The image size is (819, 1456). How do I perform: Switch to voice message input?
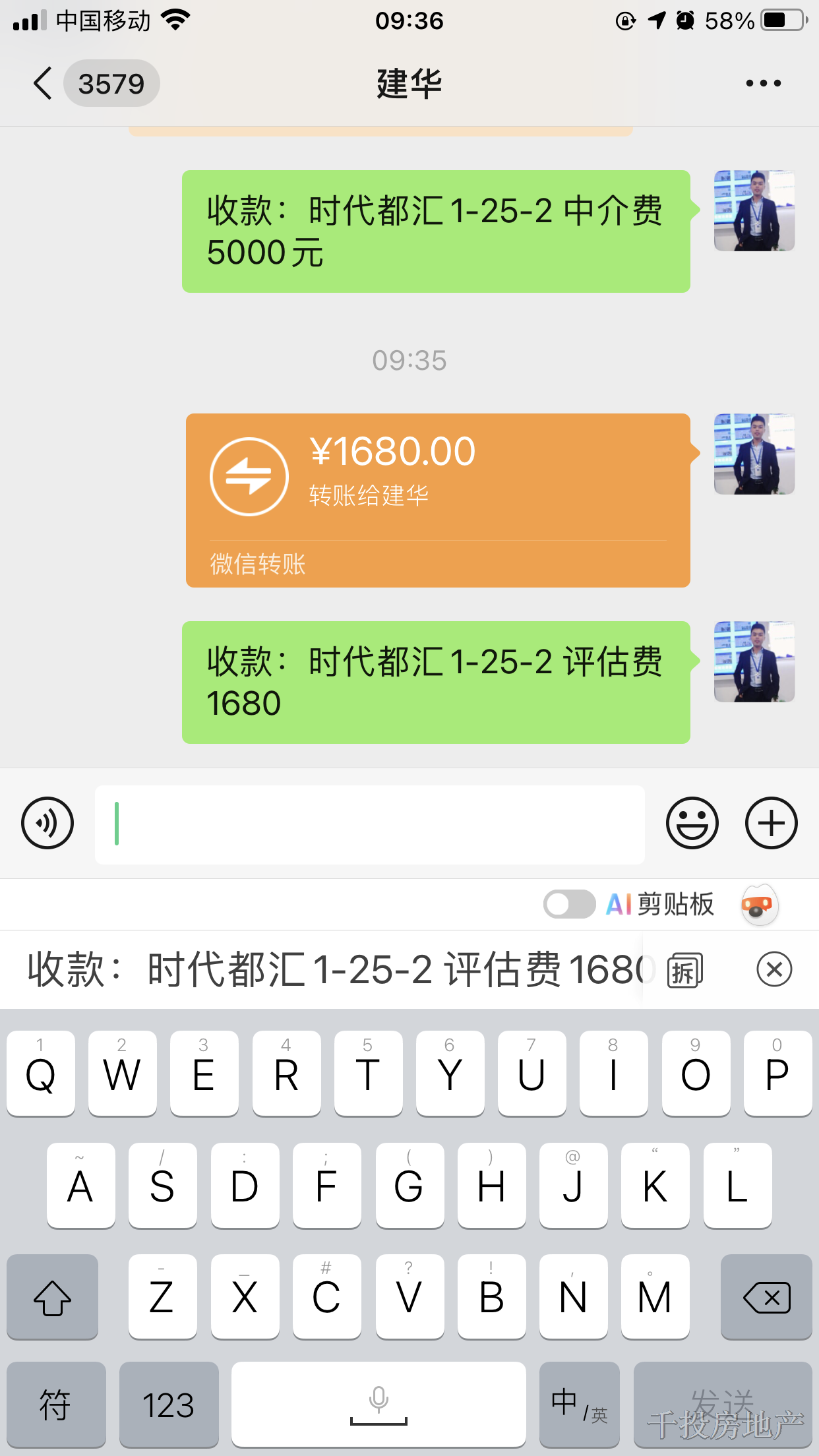click(47, 823)
